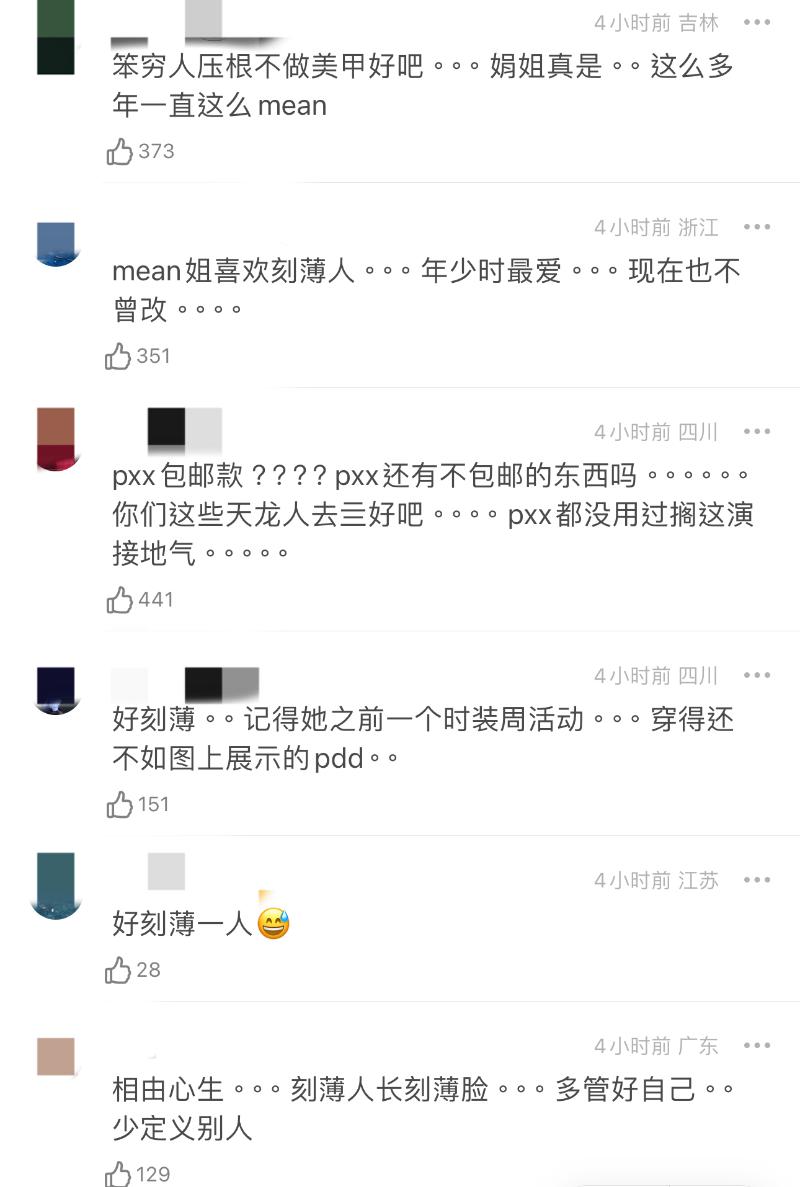Open the avatar of the 好刻薄一人 commenter
This screenshot has height=1187, width=800.
[x=56, y=885]
